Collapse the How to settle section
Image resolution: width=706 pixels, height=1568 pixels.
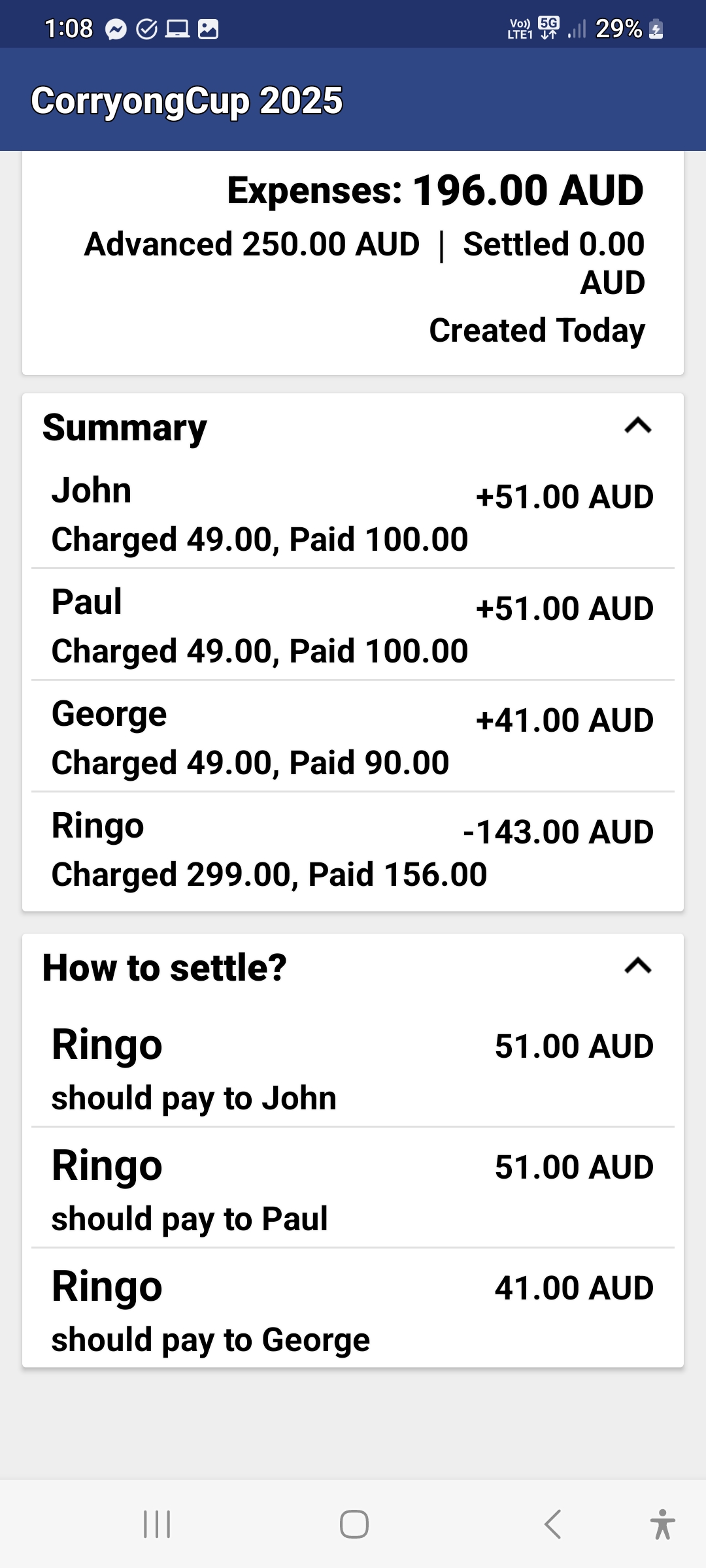637,968
